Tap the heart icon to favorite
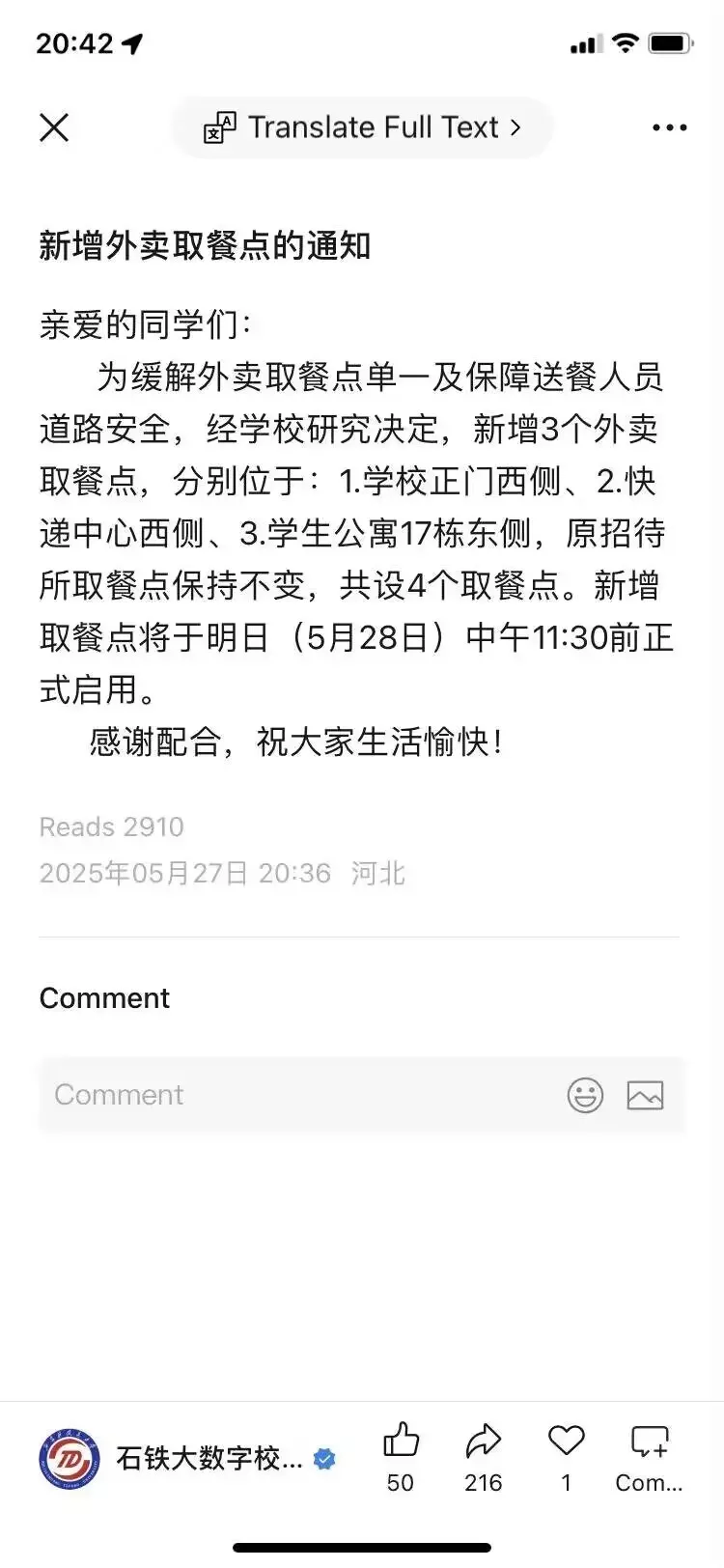 (566, 1442)
